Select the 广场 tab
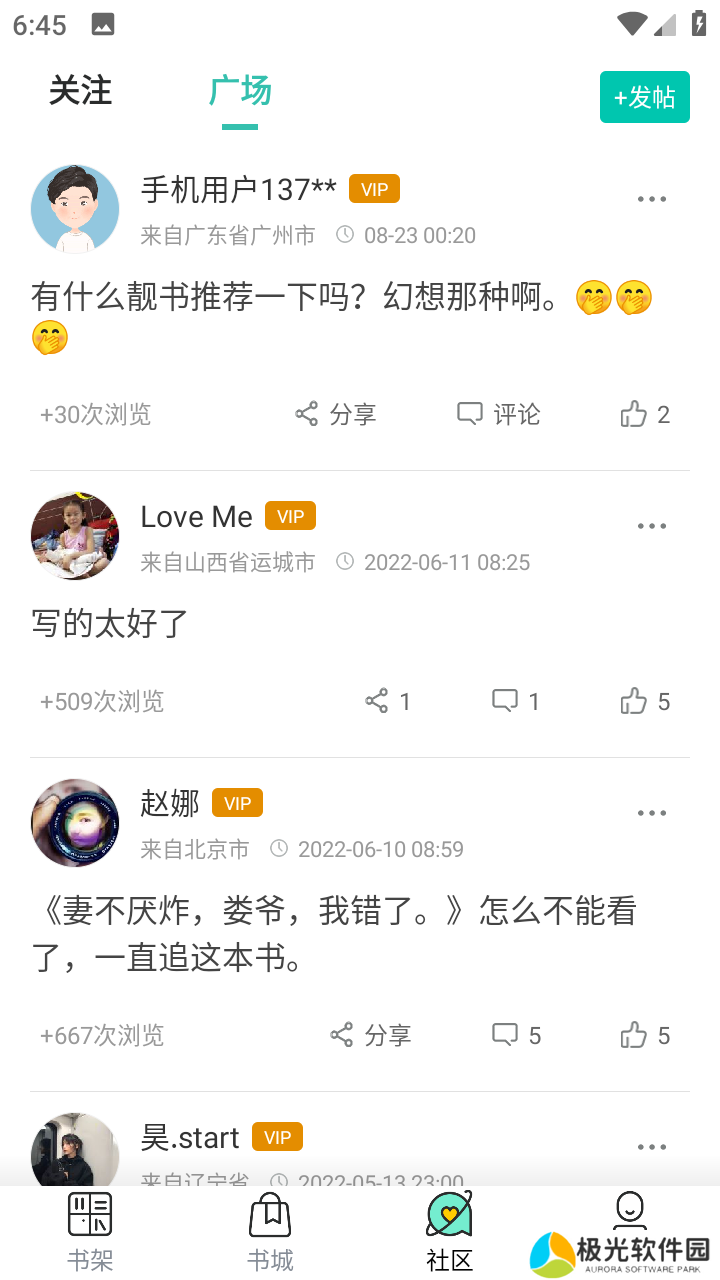 [x=240, y=91]
